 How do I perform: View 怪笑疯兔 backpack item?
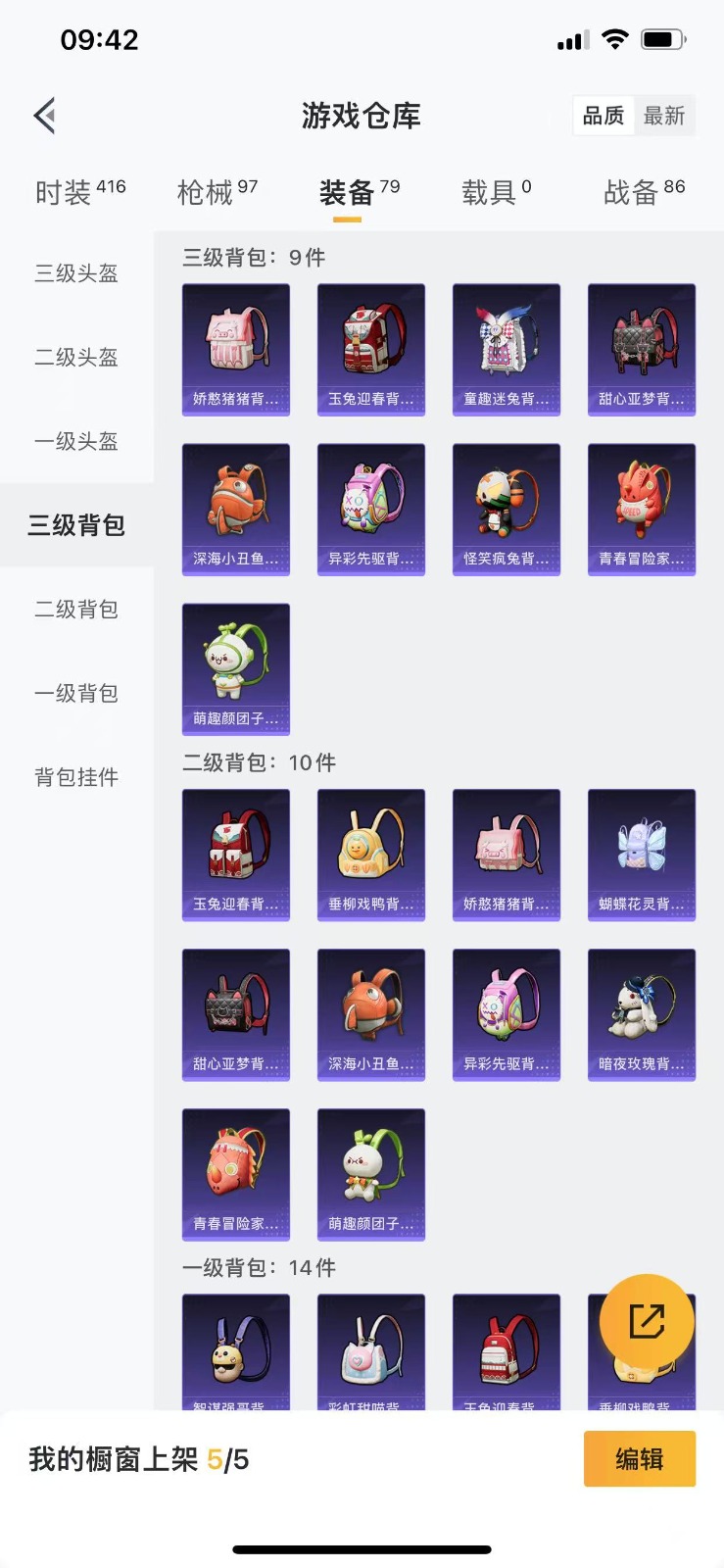coord(506,509)
